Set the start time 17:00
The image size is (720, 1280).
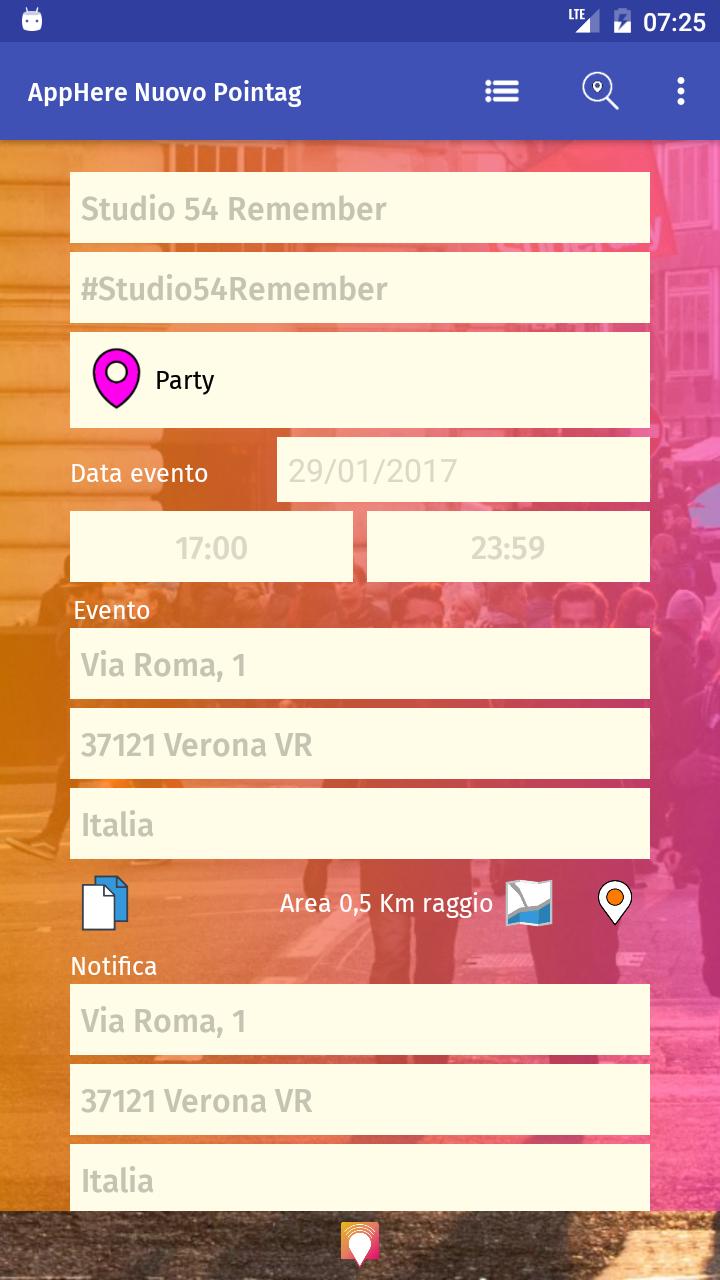pos(211,547)
